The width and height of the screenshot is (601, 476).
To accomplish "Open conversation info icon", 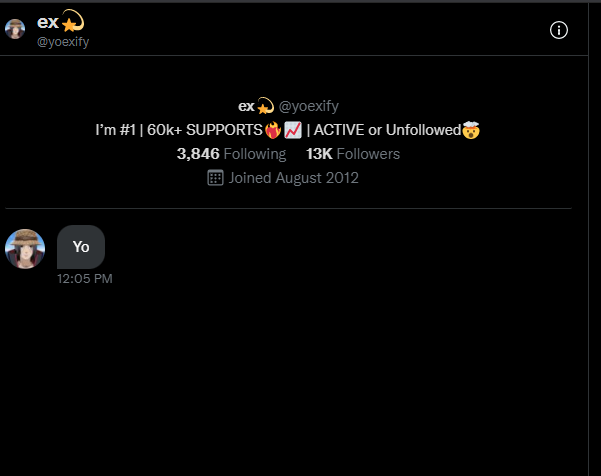I will pyautogui.click(x=559, y=30).
